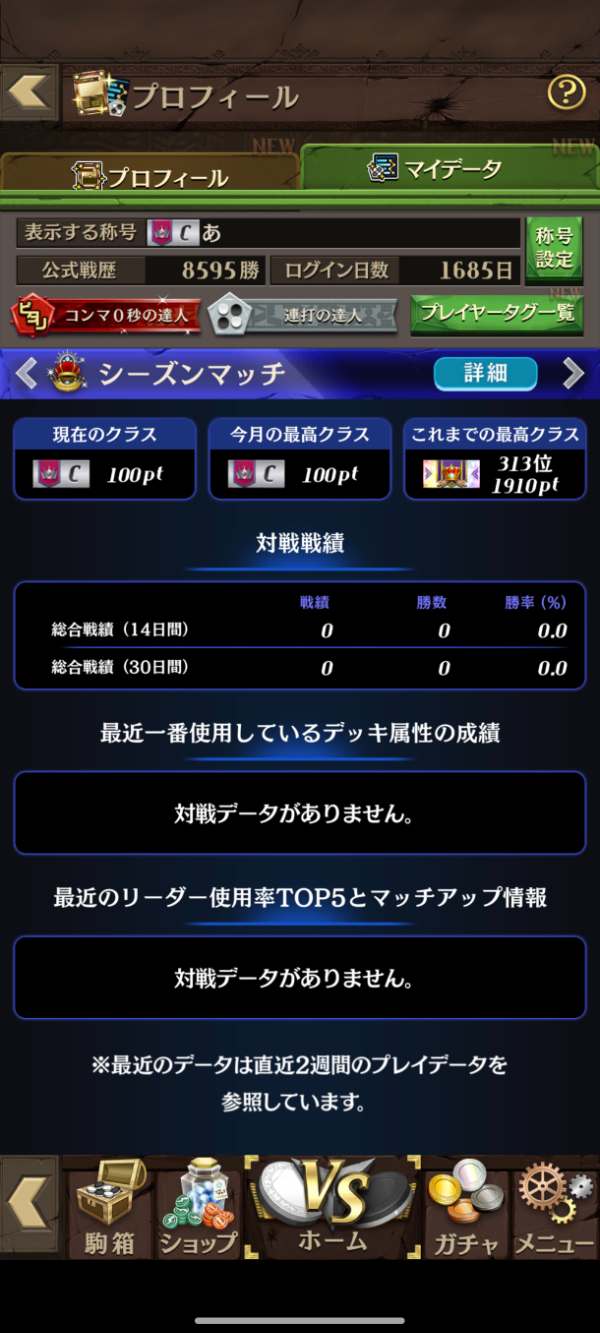Tap the コンマ0秒の達人 player tag
The width and height of the screenshot is (600, 1333).
click(106, 315)
